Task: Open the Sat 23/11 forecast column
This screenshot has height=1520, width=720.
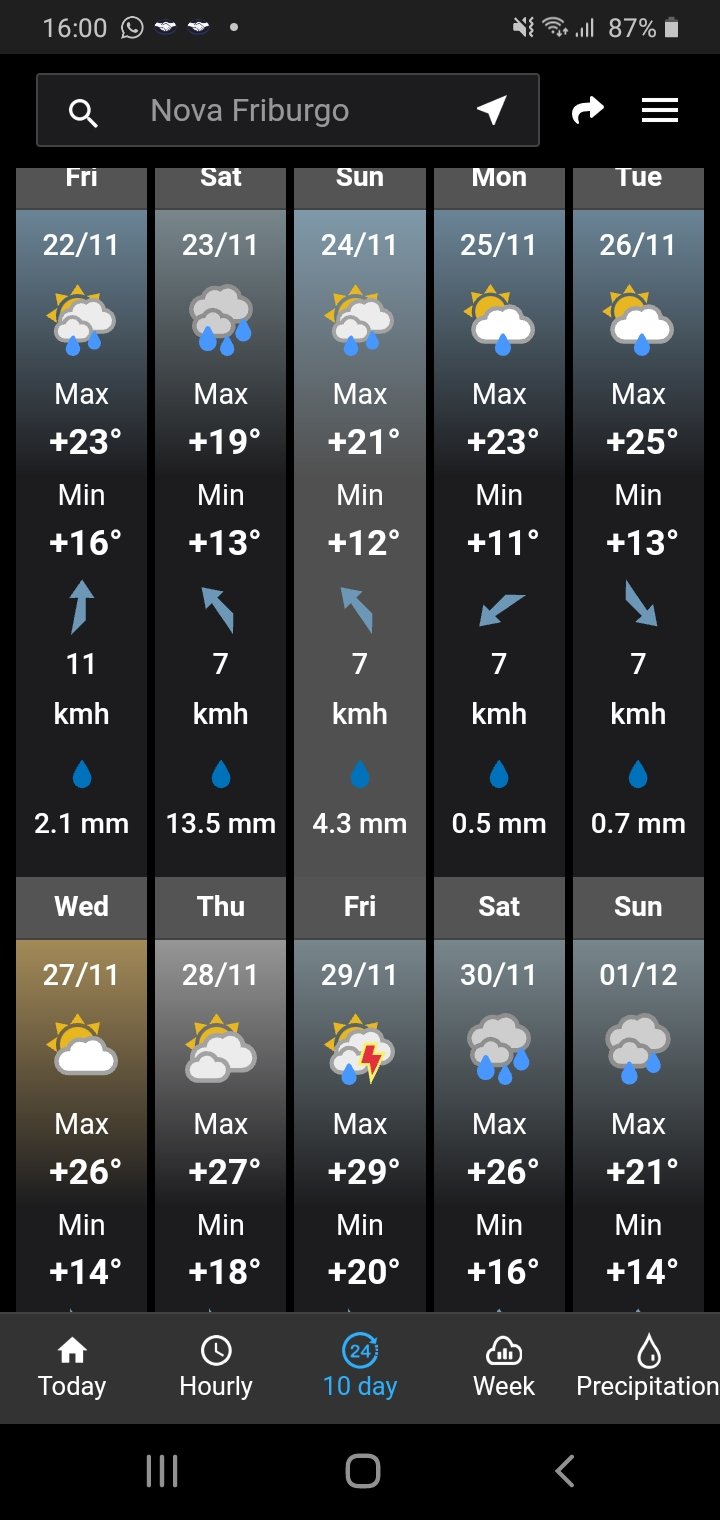Action: pyautogui.click(x=220, y=520)
